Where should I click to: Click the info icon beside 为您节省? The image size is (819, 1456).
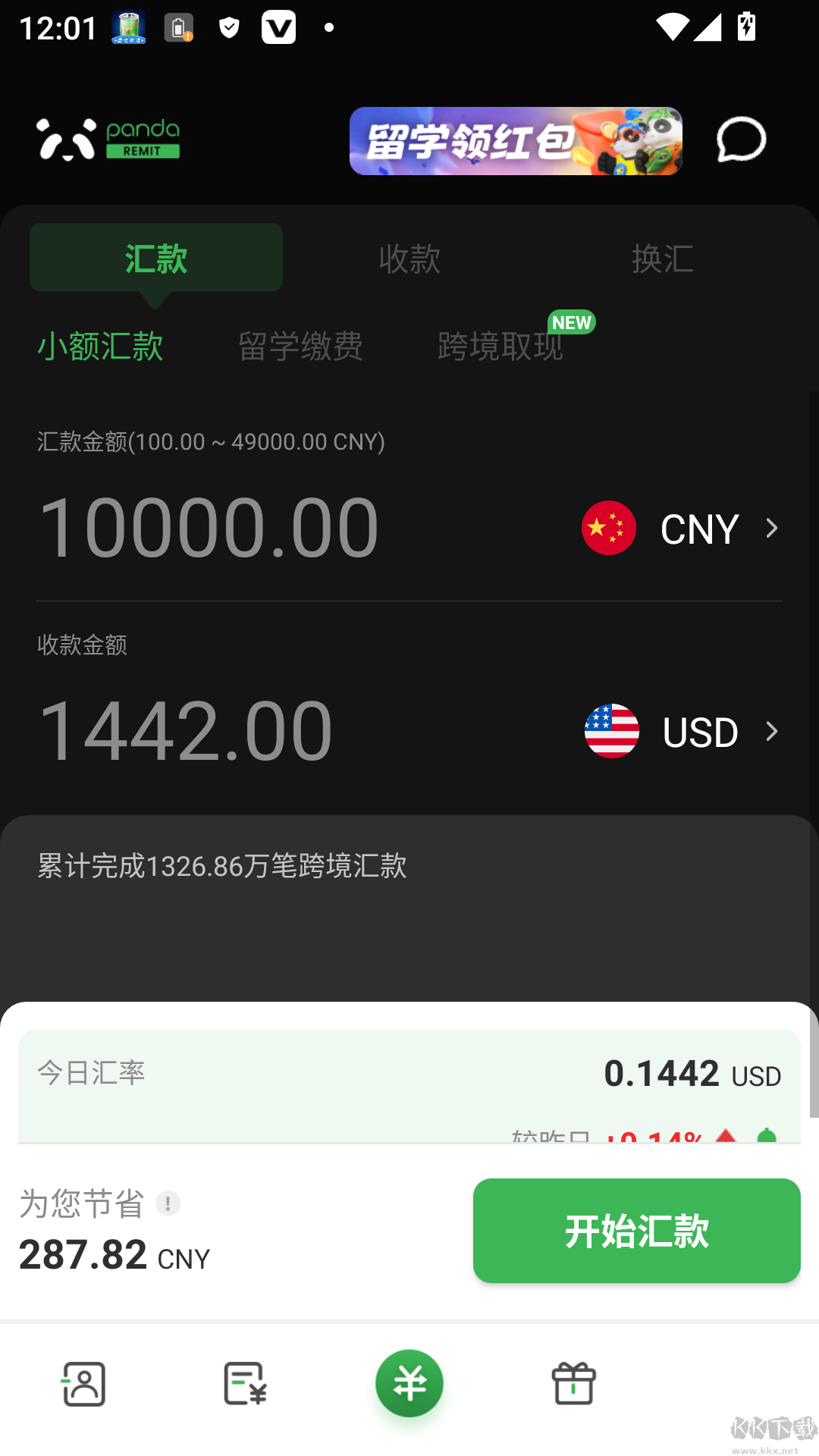coord(167,1204)
